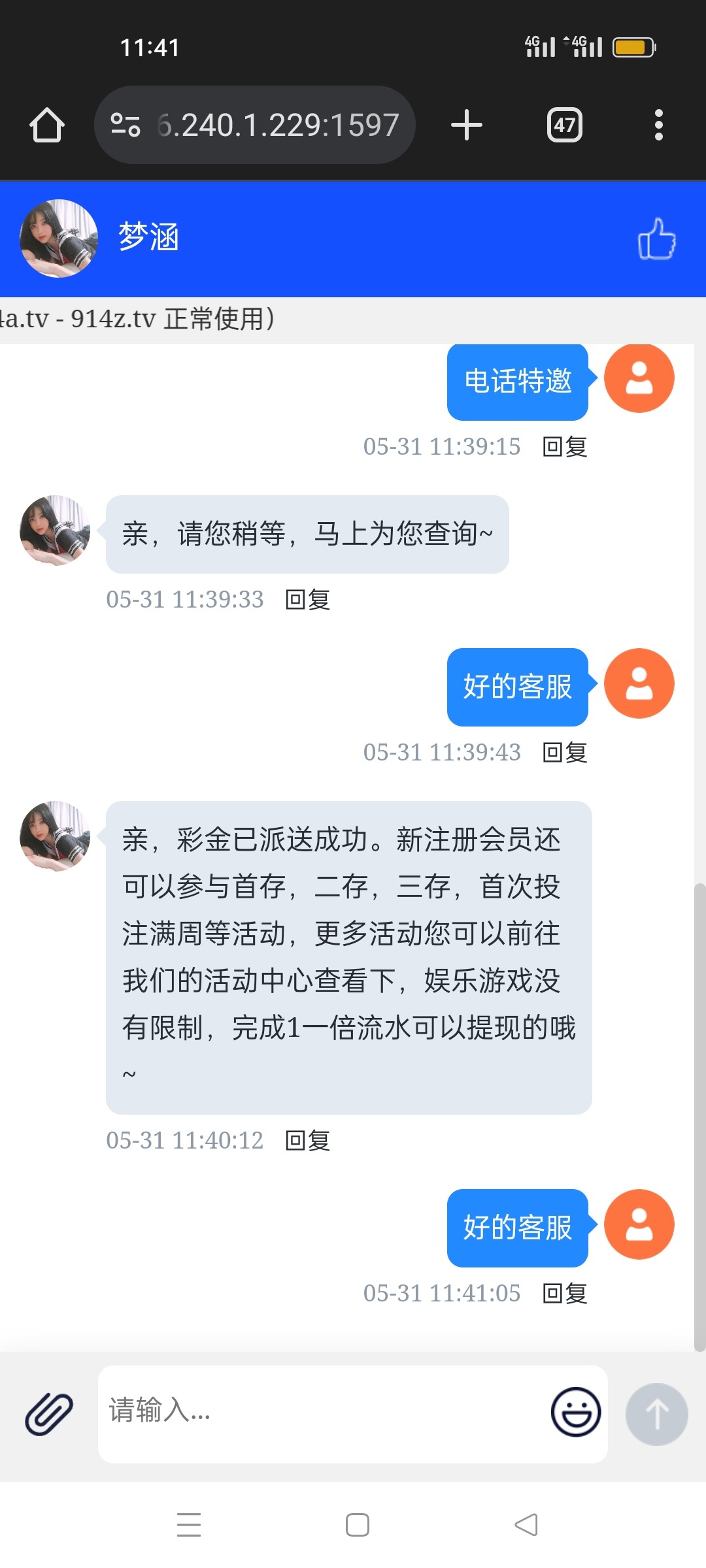Tap the browser address bar
706x1568 pixels.
pos(255,125)
